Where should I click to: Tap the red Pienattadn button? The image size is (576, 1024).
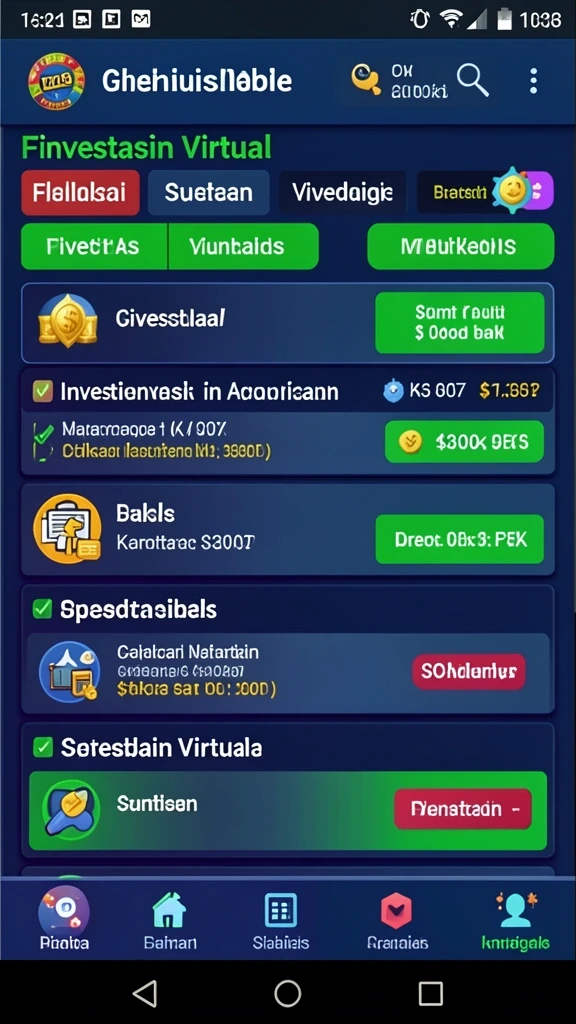click(463, 809)
